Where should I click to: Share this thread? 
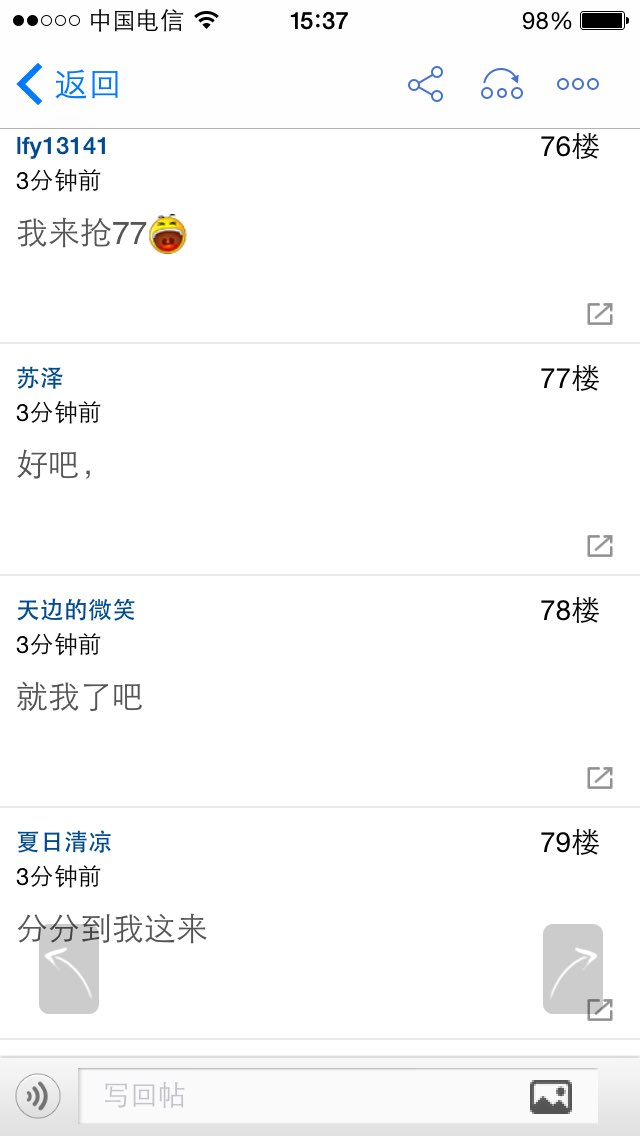pos(425,84)
